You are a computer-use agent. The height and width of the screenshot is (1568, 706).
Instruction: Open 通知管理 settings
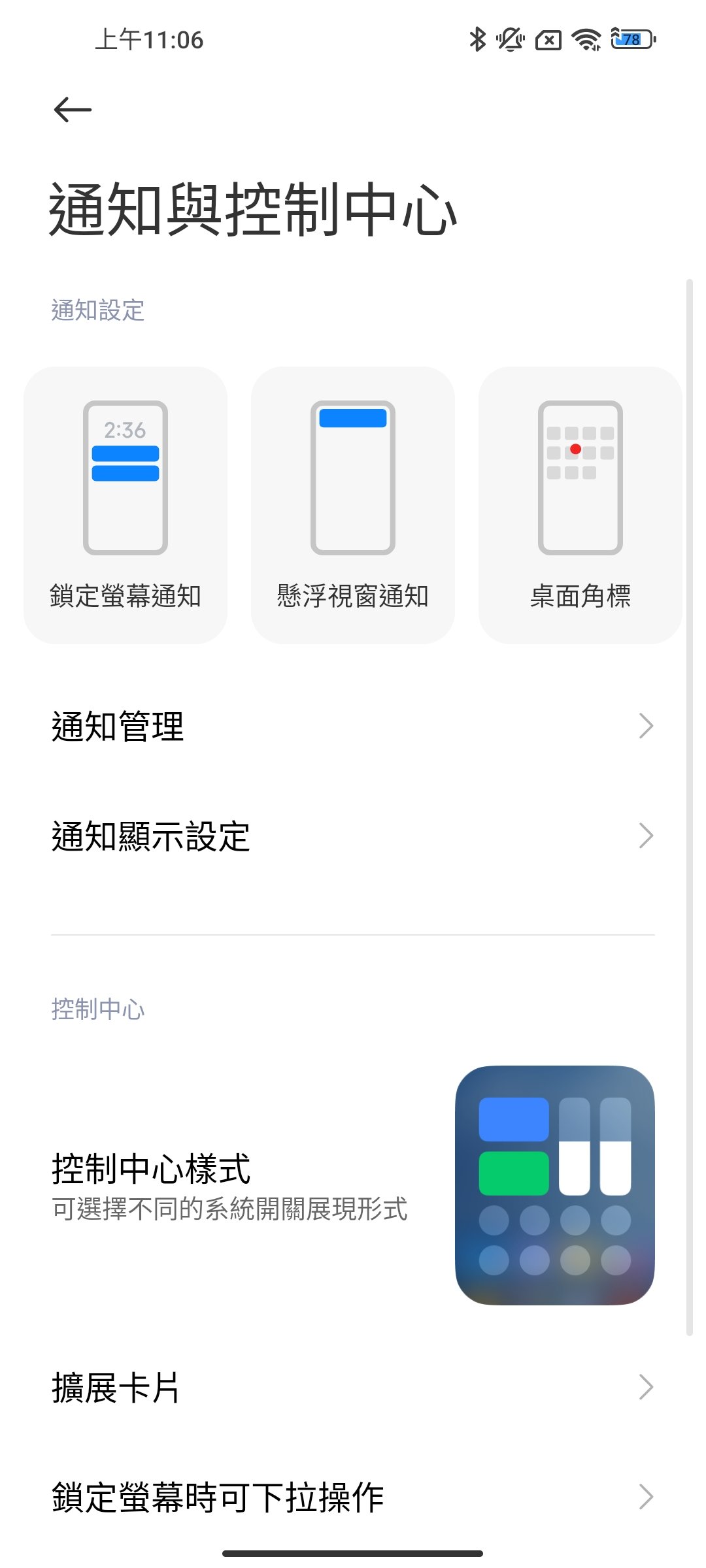(353, 727)
